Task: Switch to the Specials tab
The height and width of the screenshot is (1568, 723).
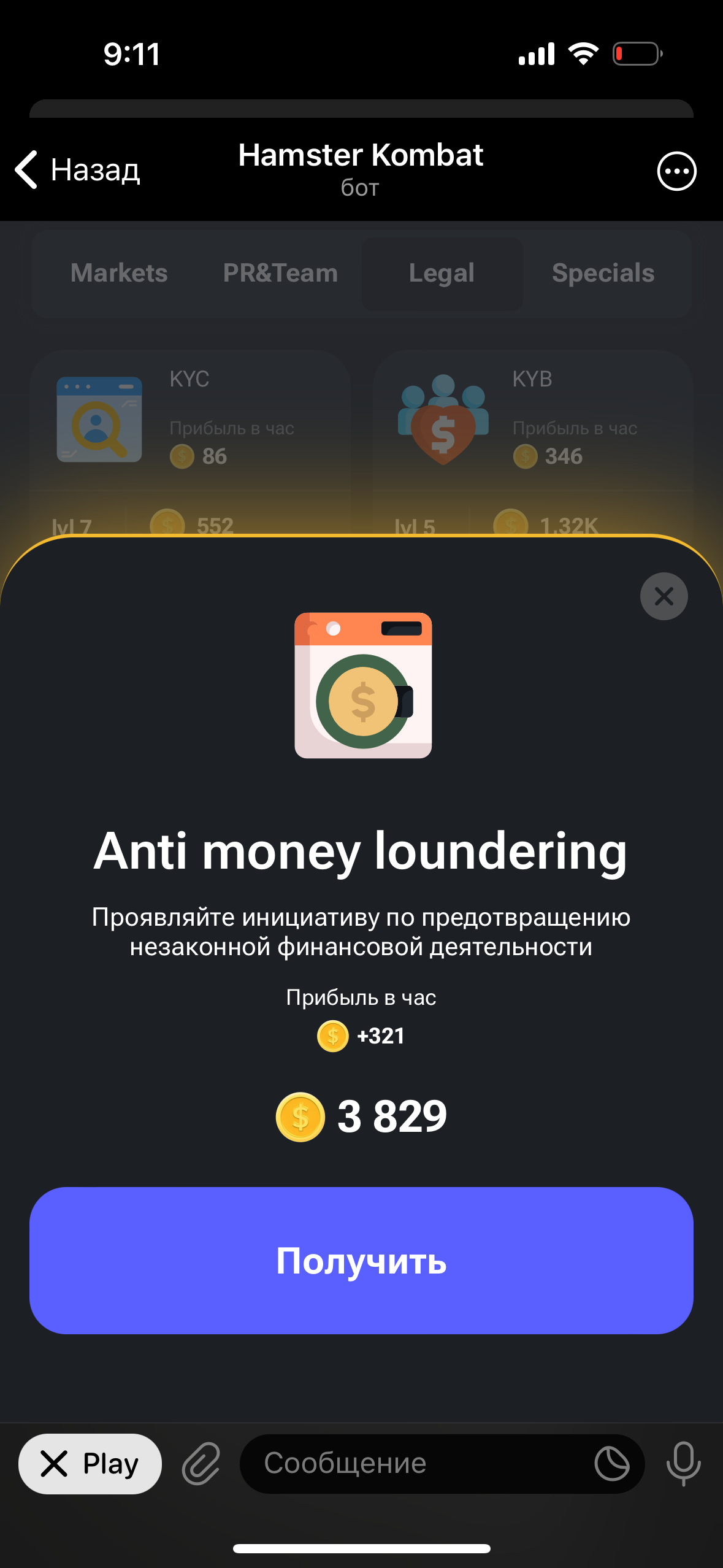Action: click(x=603, y=273)
